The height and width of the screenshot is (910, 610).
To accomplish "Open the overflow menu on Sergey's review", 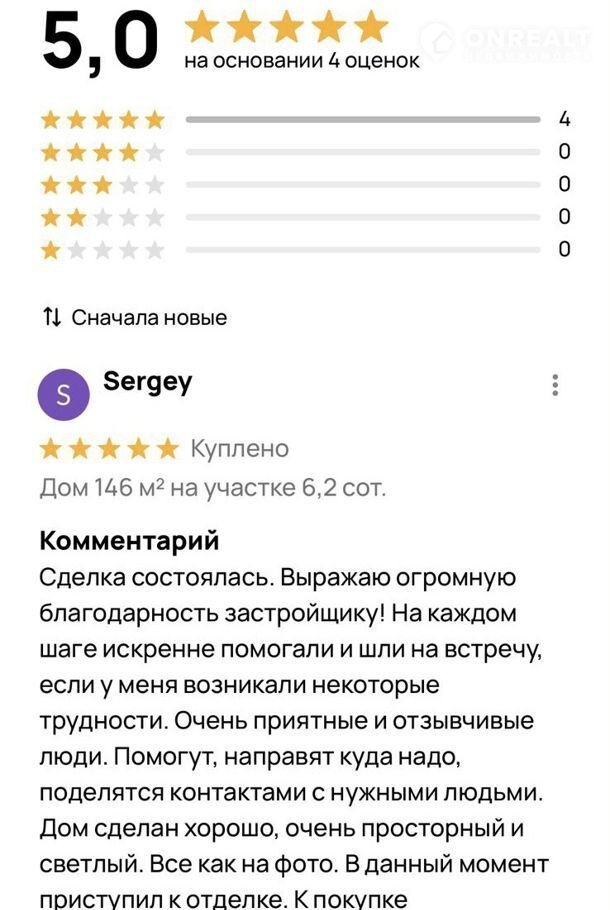I will coord(555,386).
